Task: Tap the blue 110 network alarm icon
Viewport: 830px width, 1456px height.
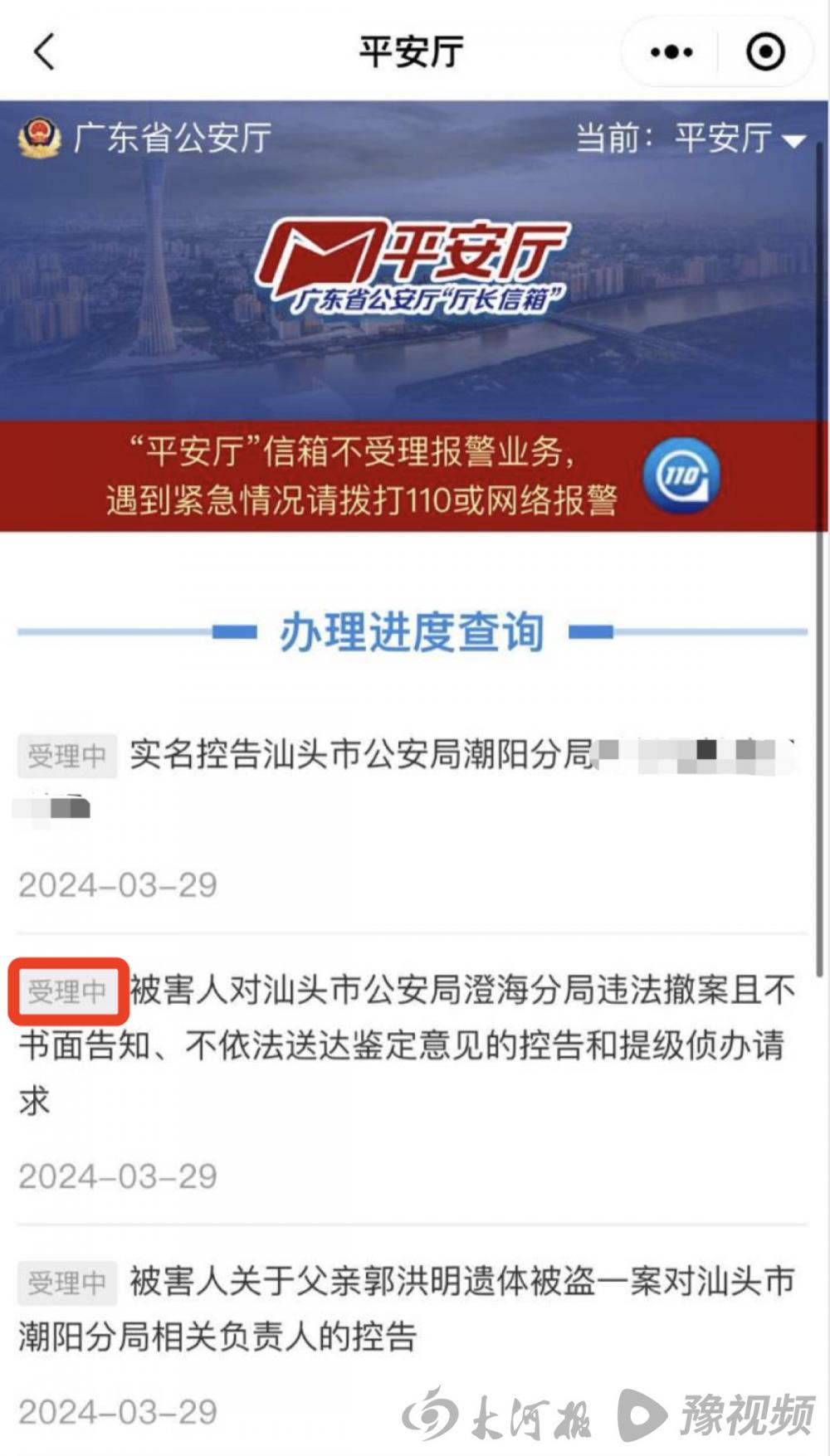Action: point(681,476)
